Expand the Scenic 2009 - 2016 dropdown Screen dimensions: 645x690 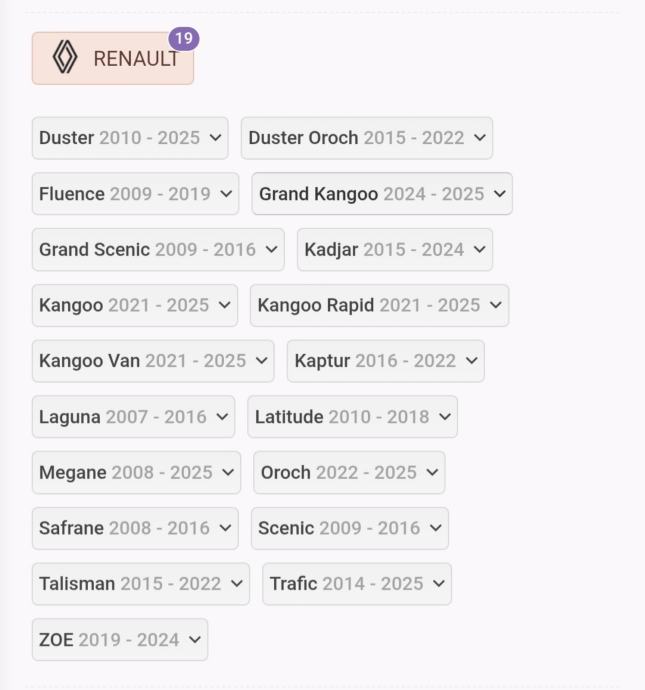(350, 528)
